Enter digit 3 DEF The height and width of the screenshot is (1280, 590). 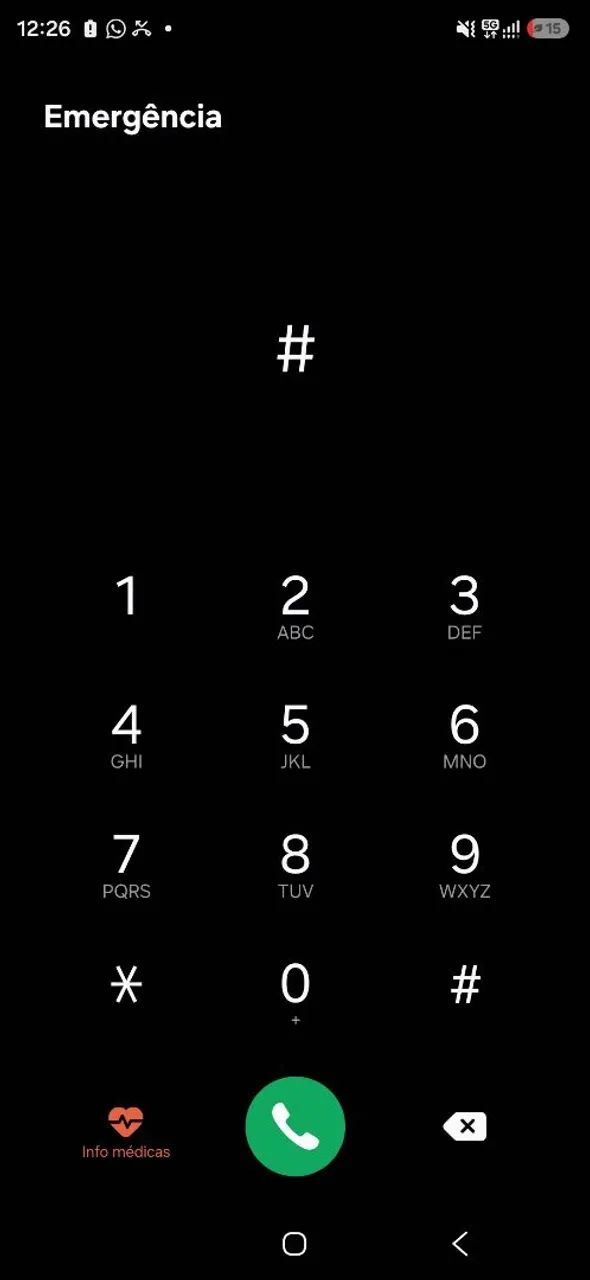point(464,606)
